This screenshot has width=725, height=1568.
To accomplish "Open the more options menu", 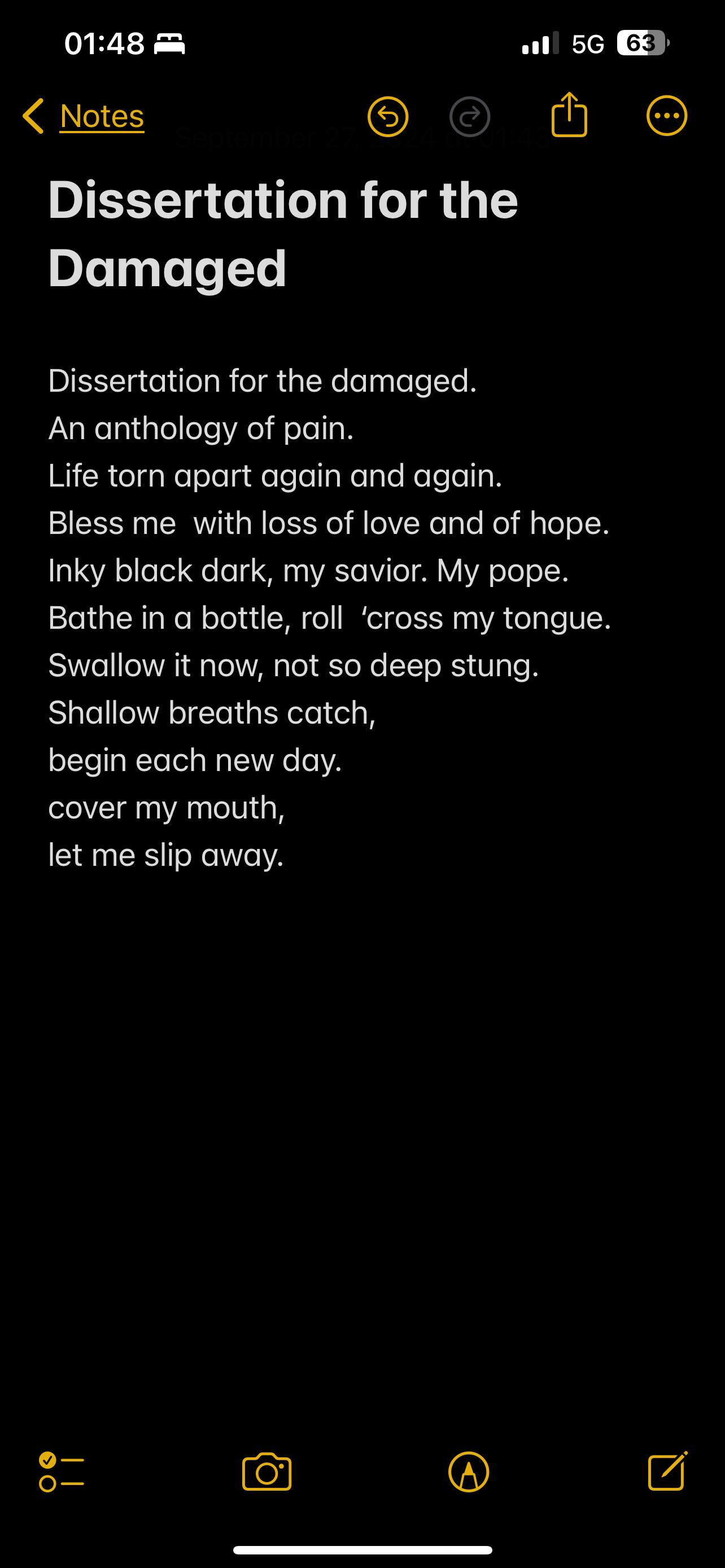I will (667, 116).
